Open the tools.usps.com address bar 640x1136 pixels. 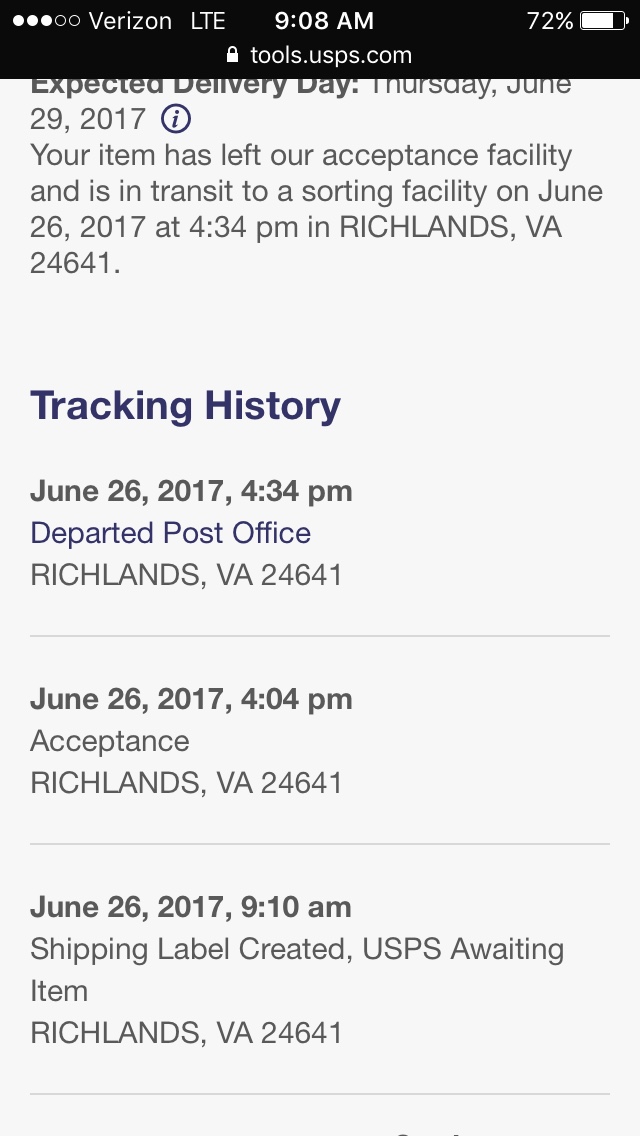point(320,55)
